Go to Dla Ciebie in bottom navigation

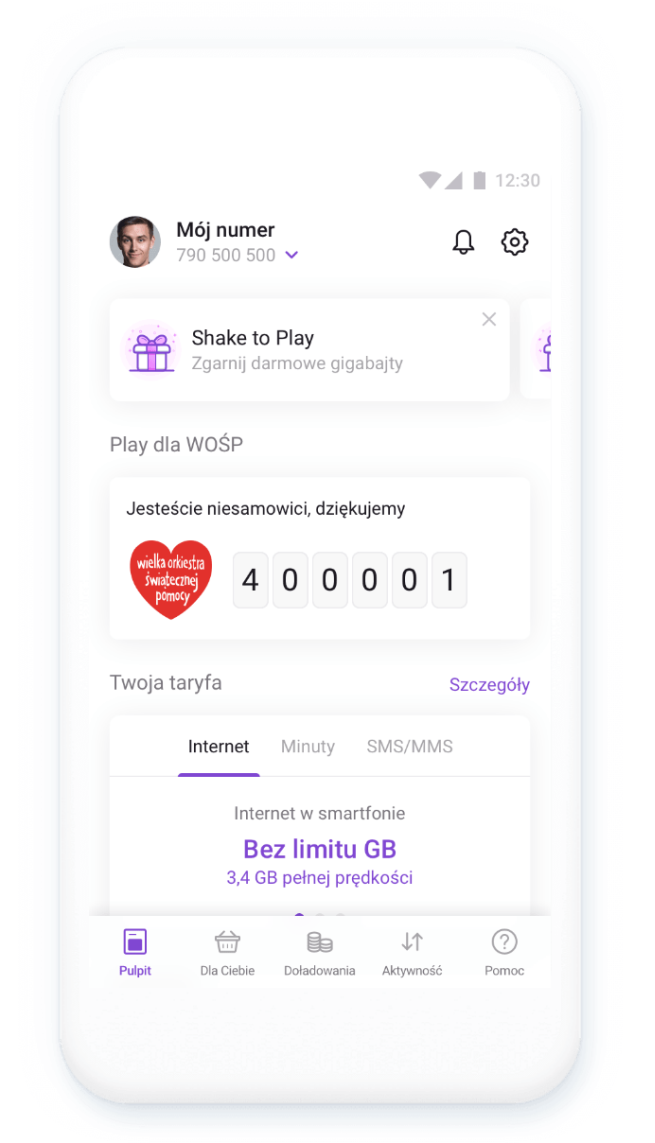click(227, 952)
